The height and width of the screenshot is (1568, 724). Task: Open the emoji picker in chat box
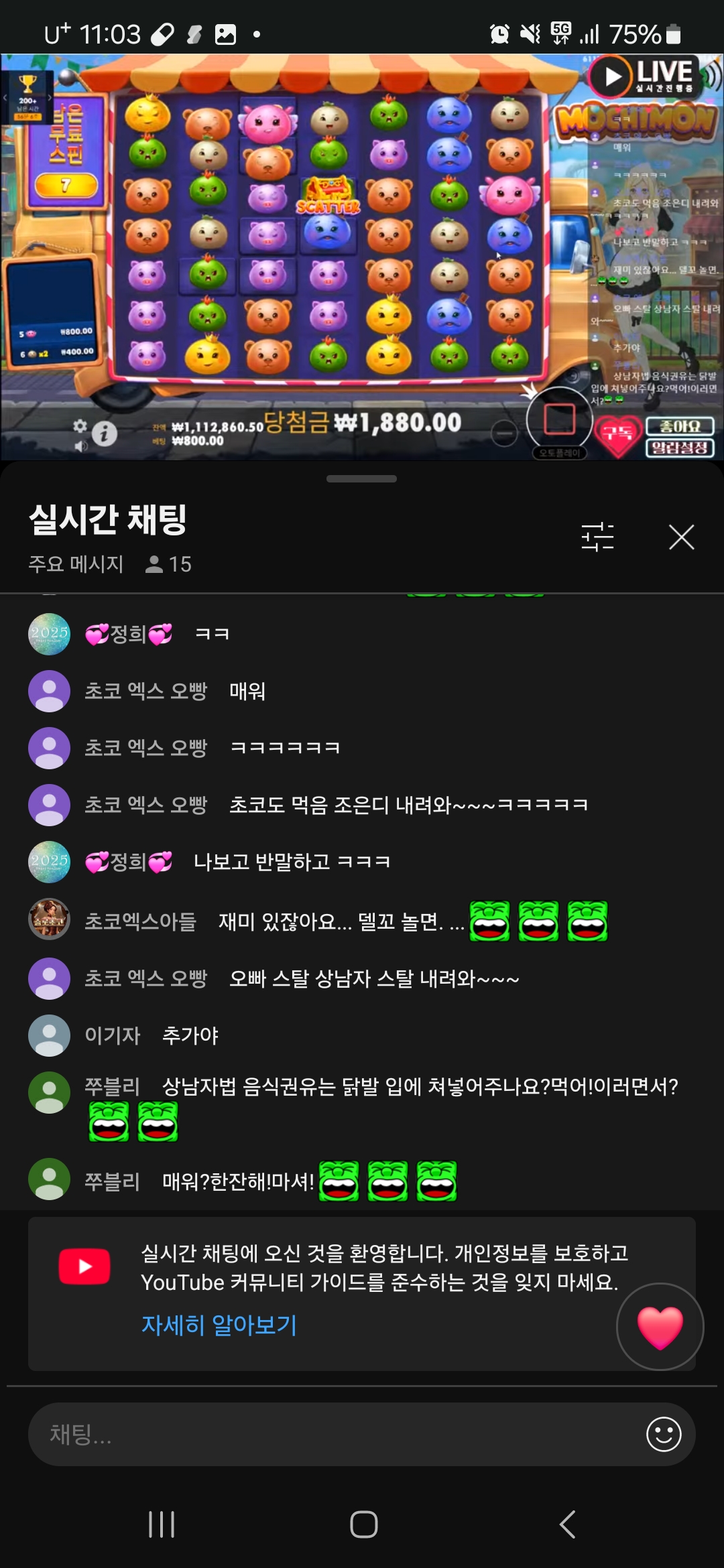click(x=664, y=1434)
